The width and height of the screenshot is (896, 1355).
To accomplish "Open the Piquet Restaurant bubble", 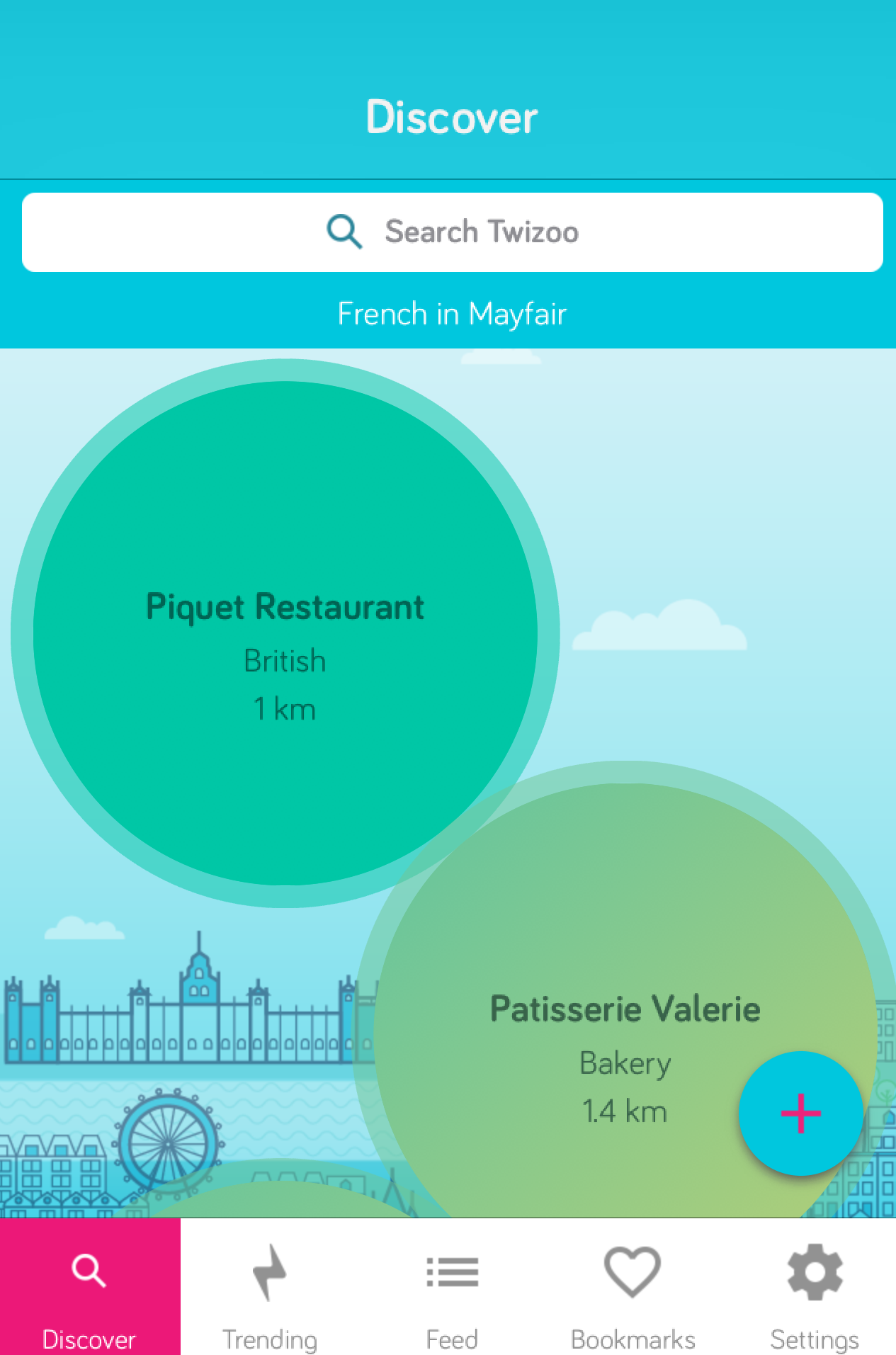I will click(285, 633).
